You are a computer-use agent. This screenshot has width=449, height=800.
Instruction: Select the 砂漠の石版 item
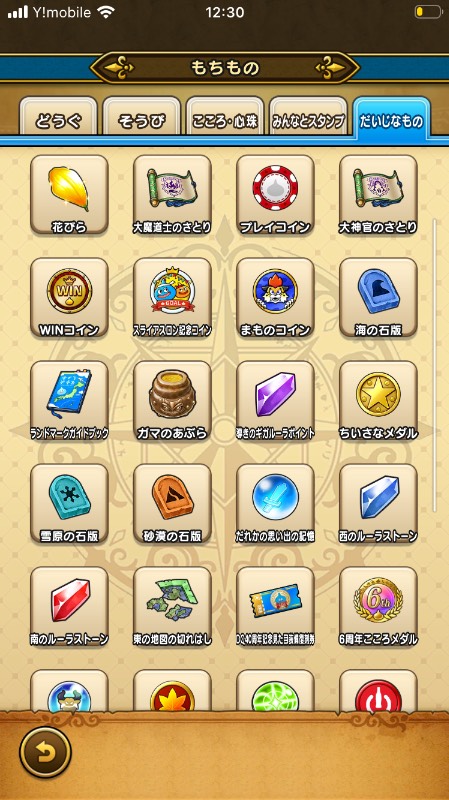tap(172, 504)
